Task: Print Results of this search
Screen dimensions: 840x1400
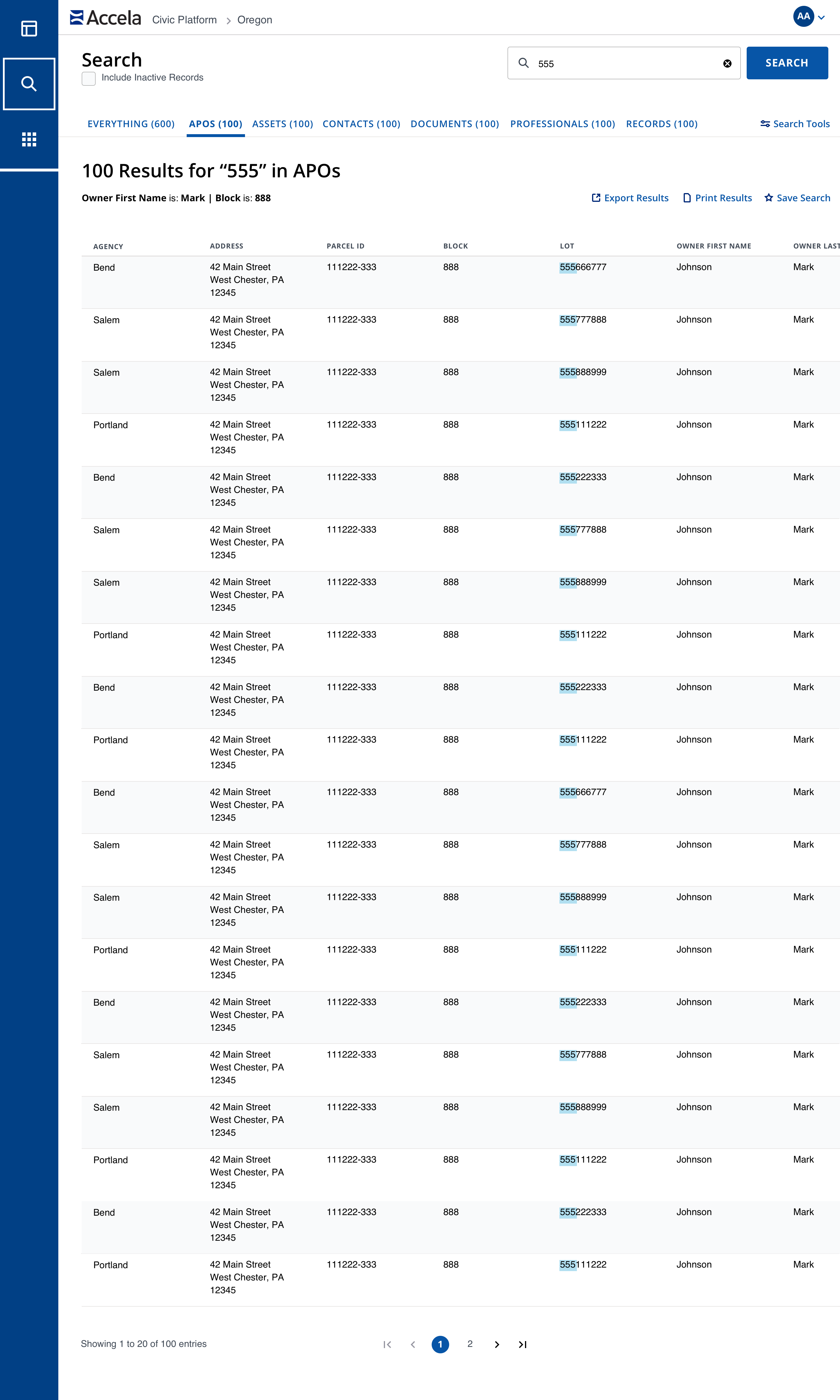Action: tap(717, 198)
